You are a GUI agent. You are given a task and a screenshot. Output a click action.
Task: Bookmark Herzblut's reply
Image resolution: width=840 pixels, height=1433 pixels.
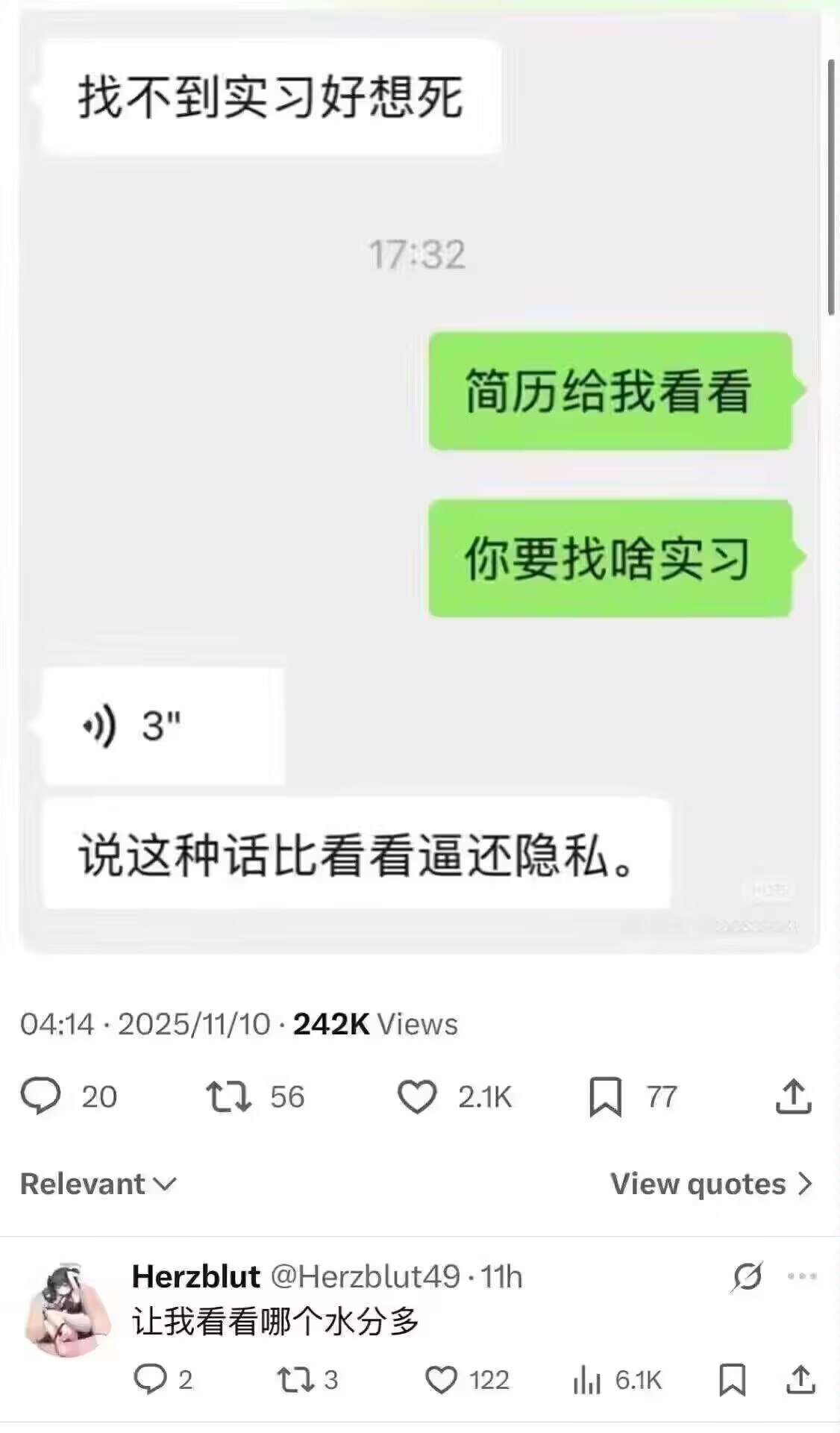732,1379
